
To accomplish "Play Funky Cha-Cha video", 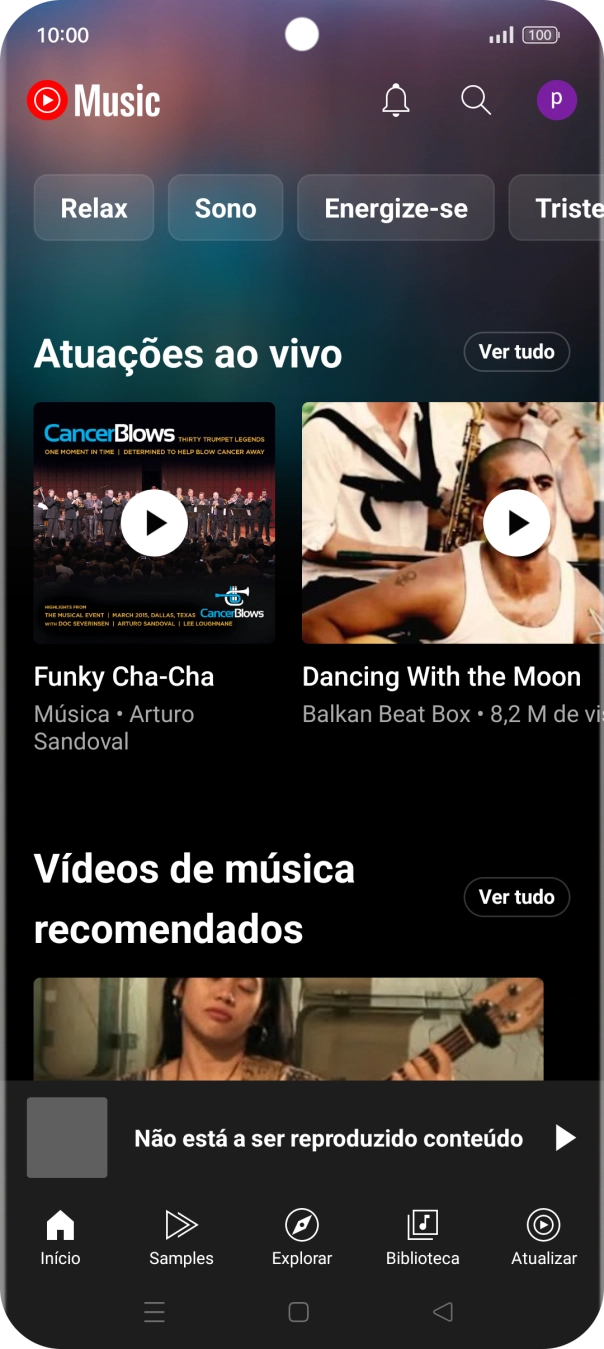I will point(154,523).
